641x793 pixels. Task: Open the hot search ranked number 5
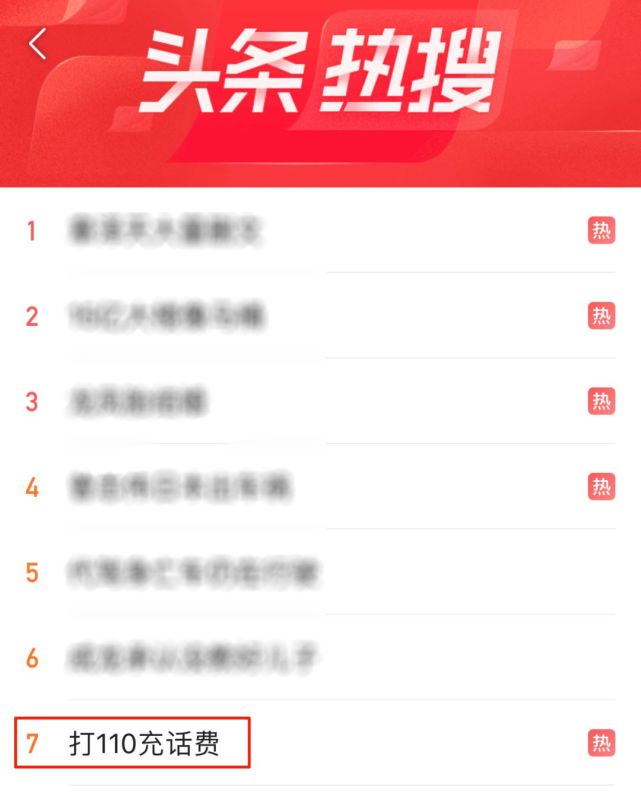(194, 573)
